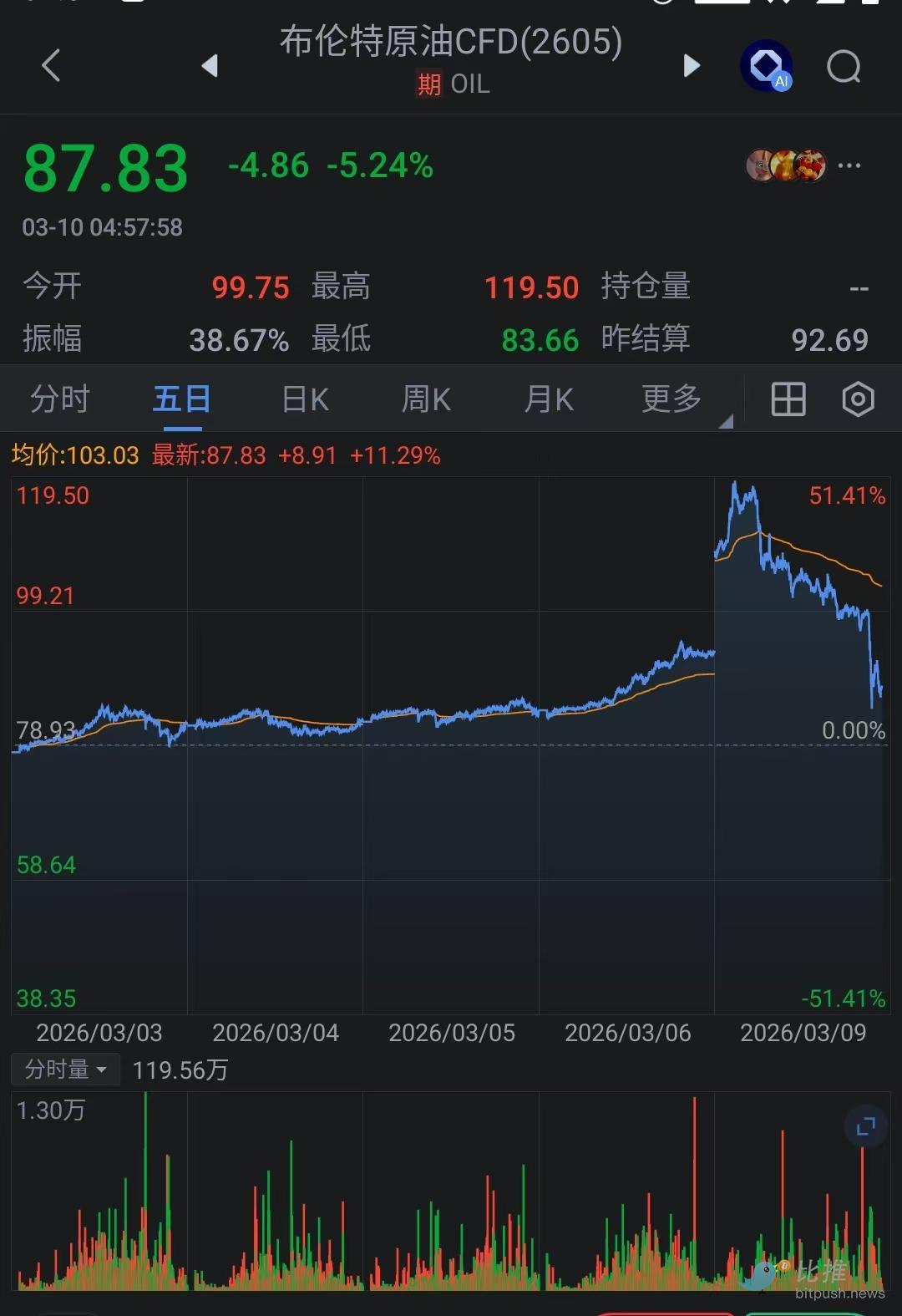This screenshot has height=1316, width=902.
Task: Open the search magnifier
Action: click(844, 66)
